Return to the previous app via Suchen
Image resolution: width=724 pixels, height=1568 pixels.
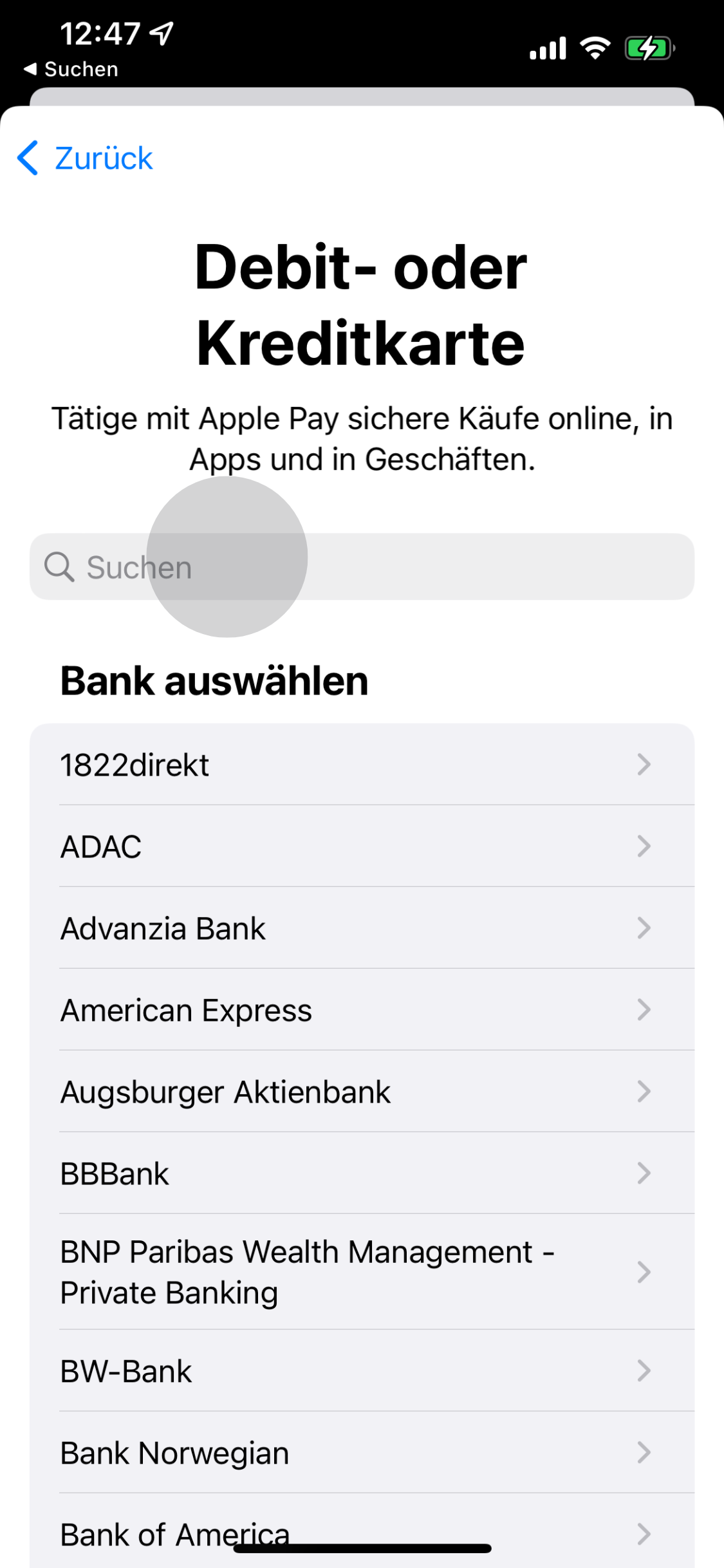tap(71, 70)
